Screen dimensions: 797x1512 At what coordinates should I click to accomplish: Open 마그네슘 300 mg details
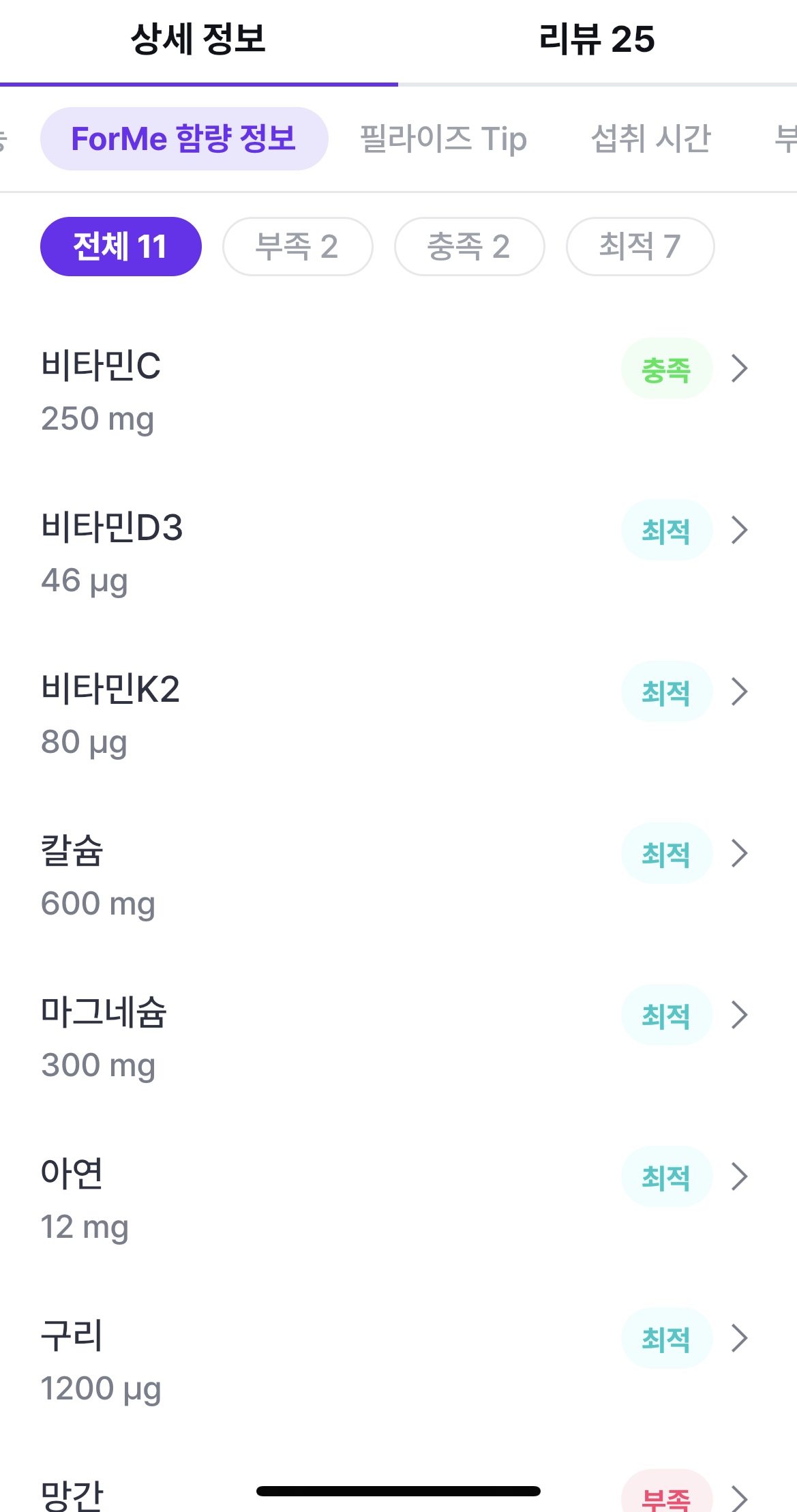(x=395, y=1037)
